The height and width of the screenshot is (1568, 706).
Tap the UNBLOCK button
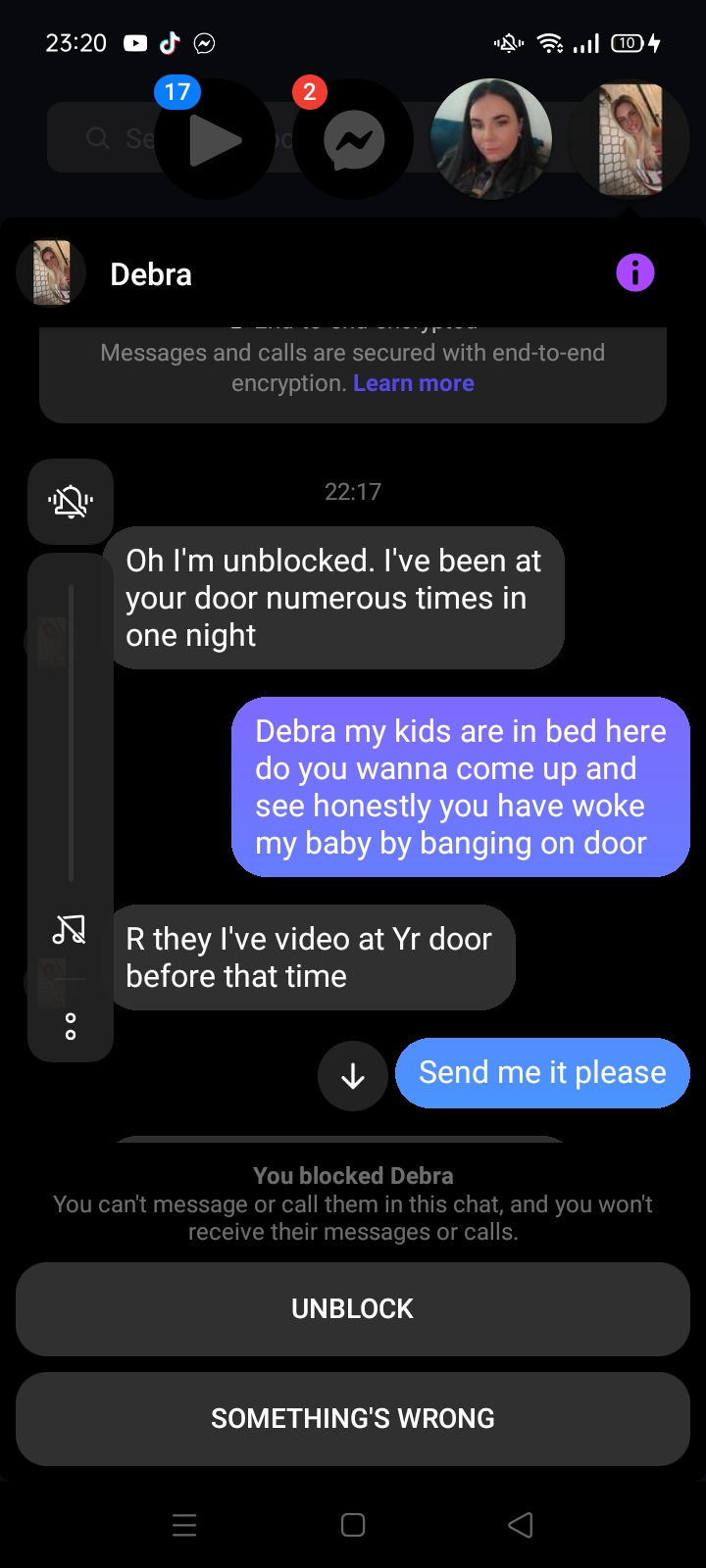(353, 1308)
